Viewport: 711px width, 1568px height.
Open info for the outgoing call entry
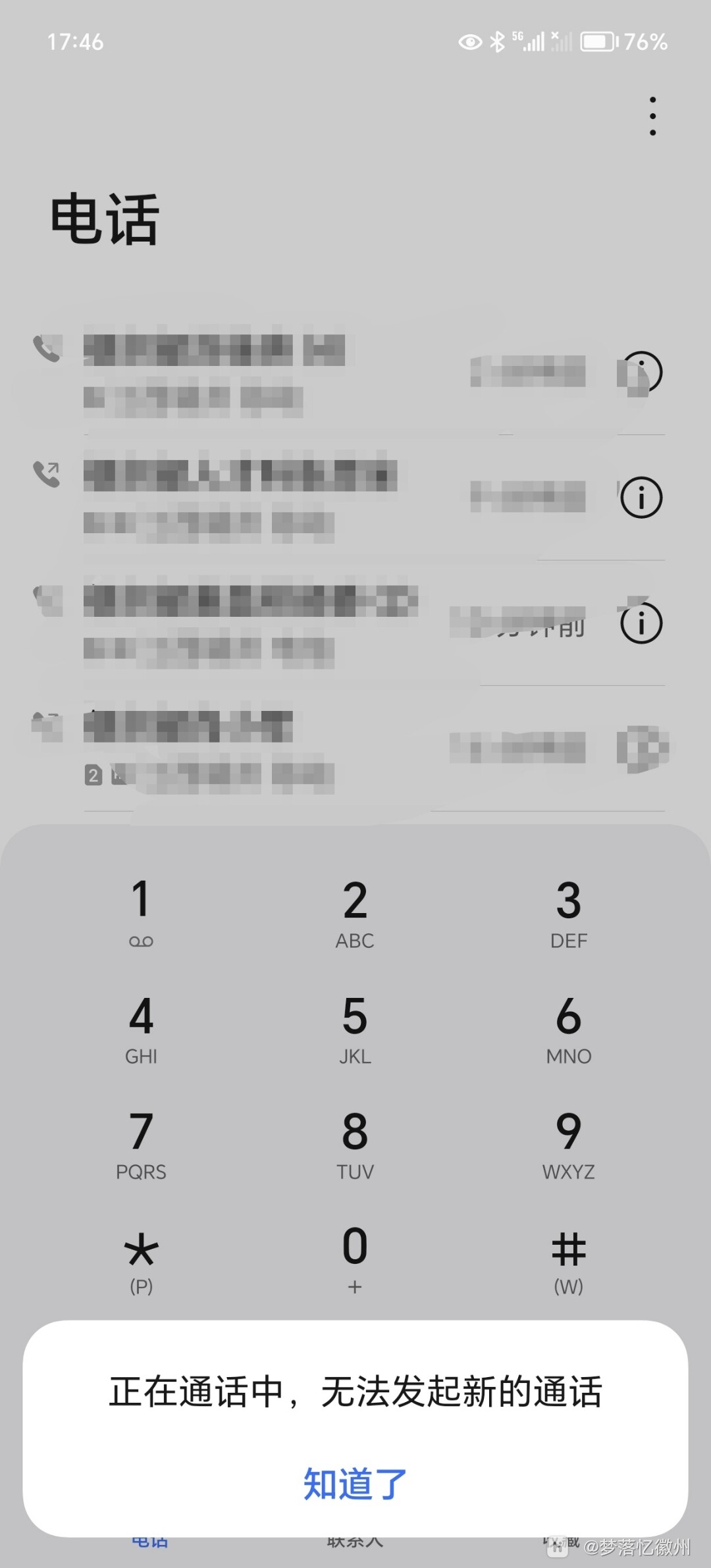[x=641, y=498]
